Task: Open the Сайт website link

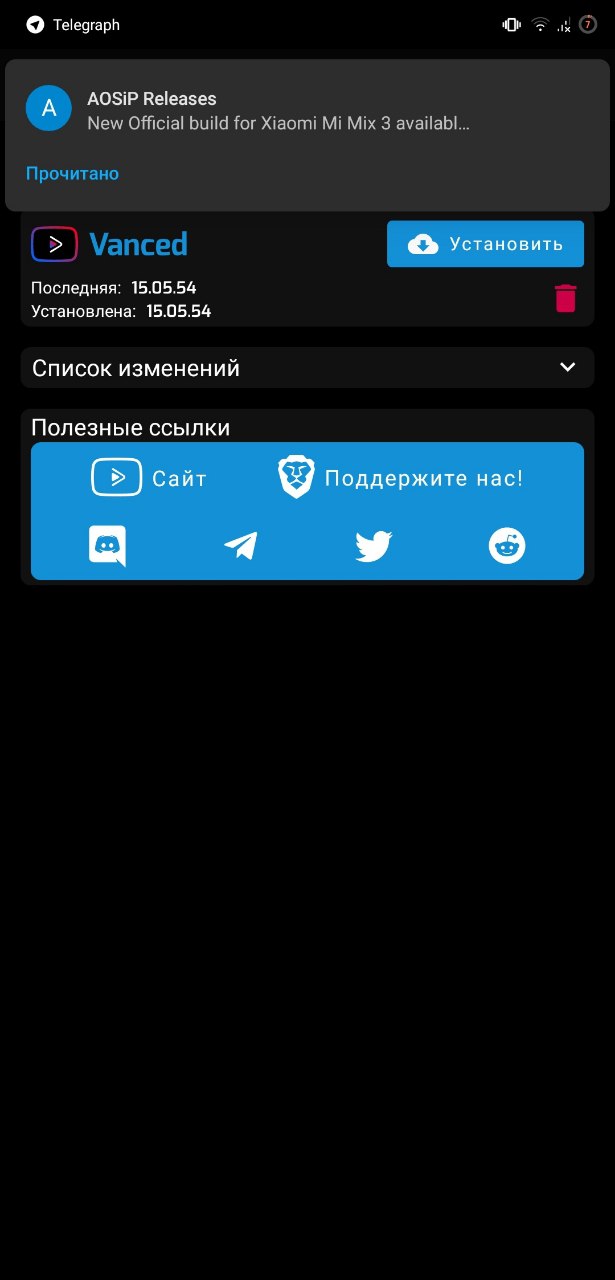Action: click(149, 478)
